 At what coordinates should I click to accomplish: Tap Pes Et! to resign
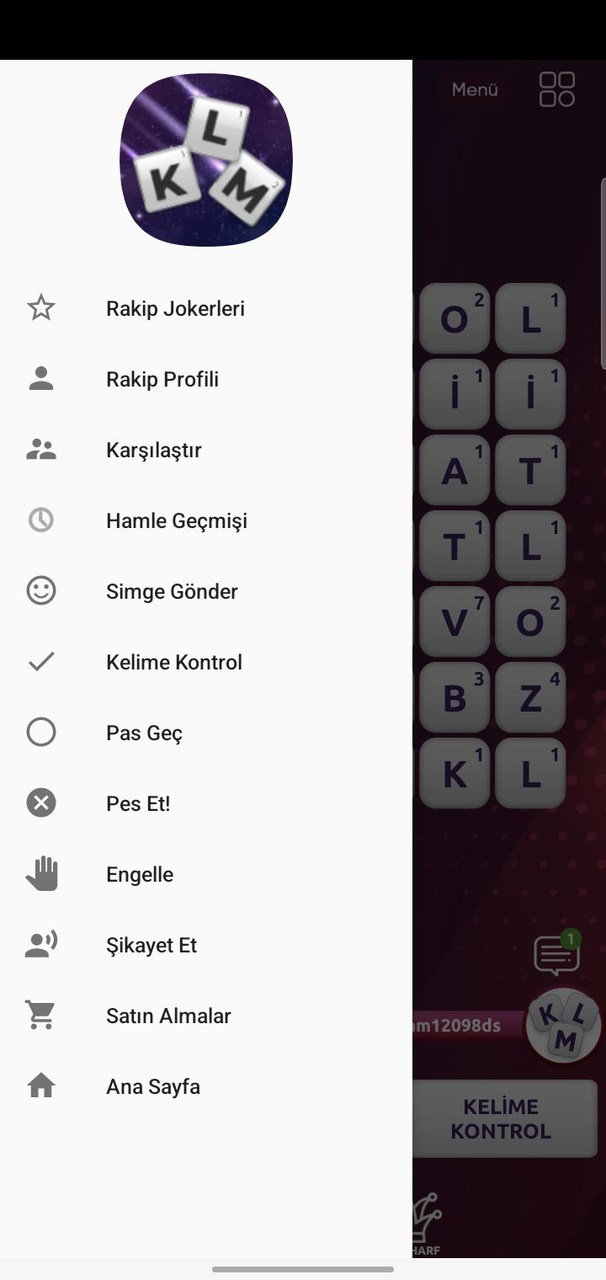(138, 804)
